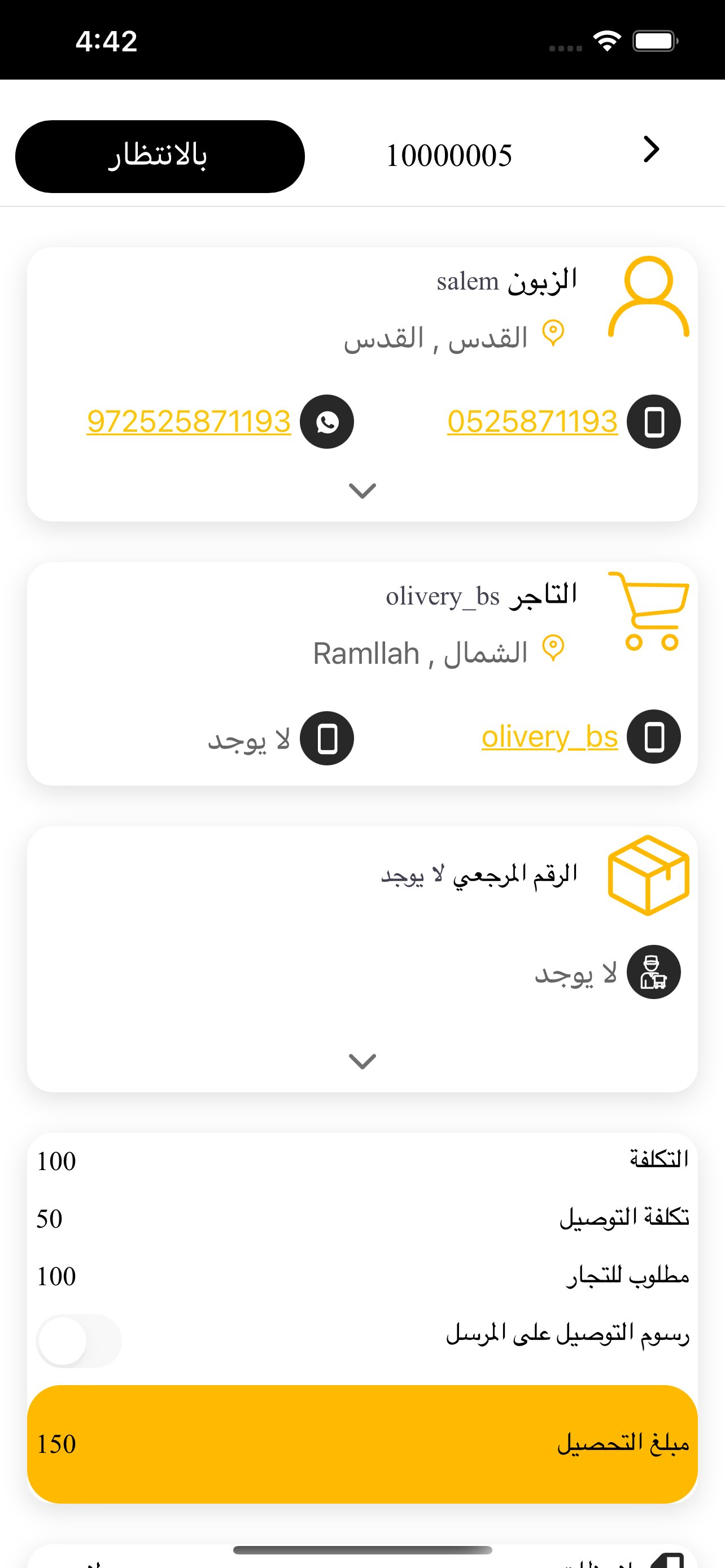Expand the customer salem card
This screenshot has height=1568, width=725.
pos(362,490)
